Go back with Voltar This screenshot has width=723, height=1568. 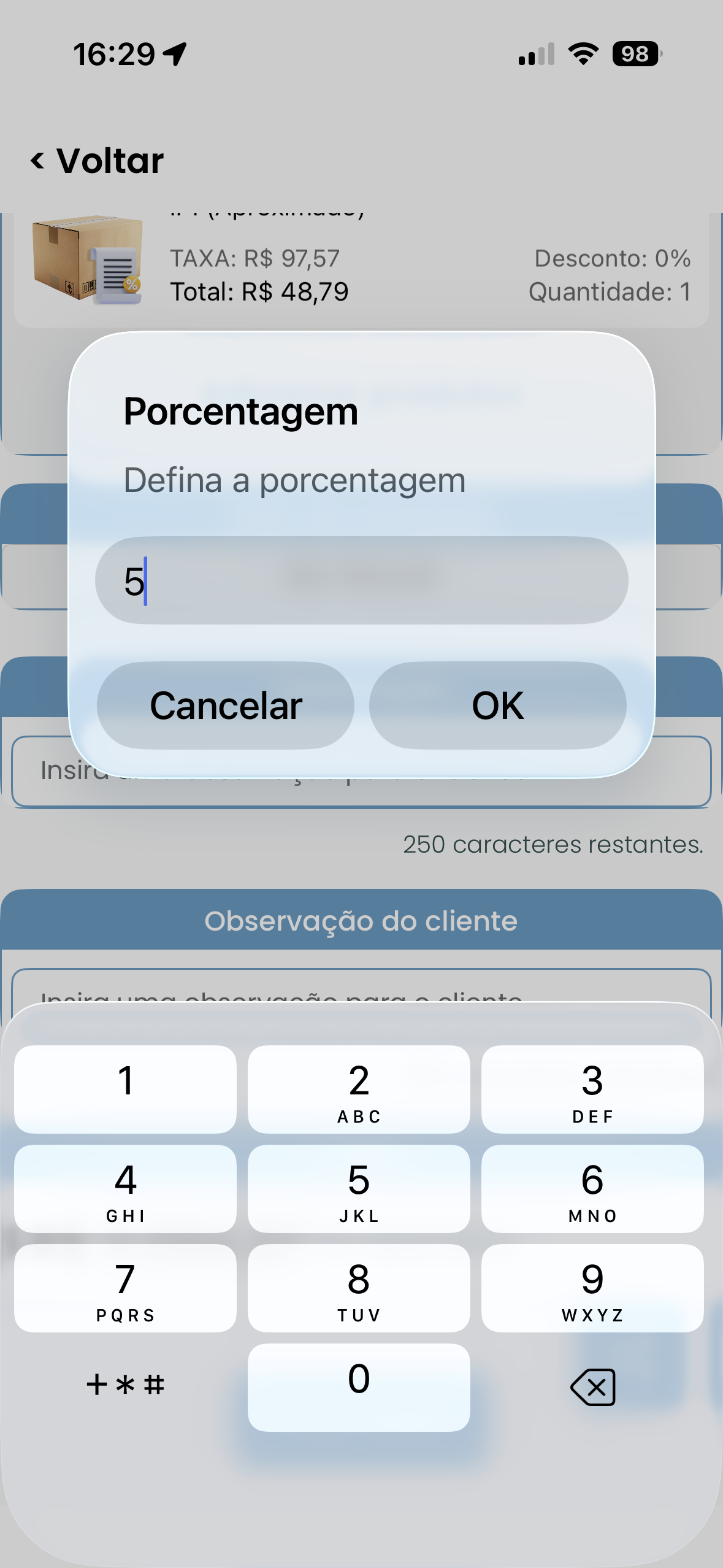tap(98, 161)
